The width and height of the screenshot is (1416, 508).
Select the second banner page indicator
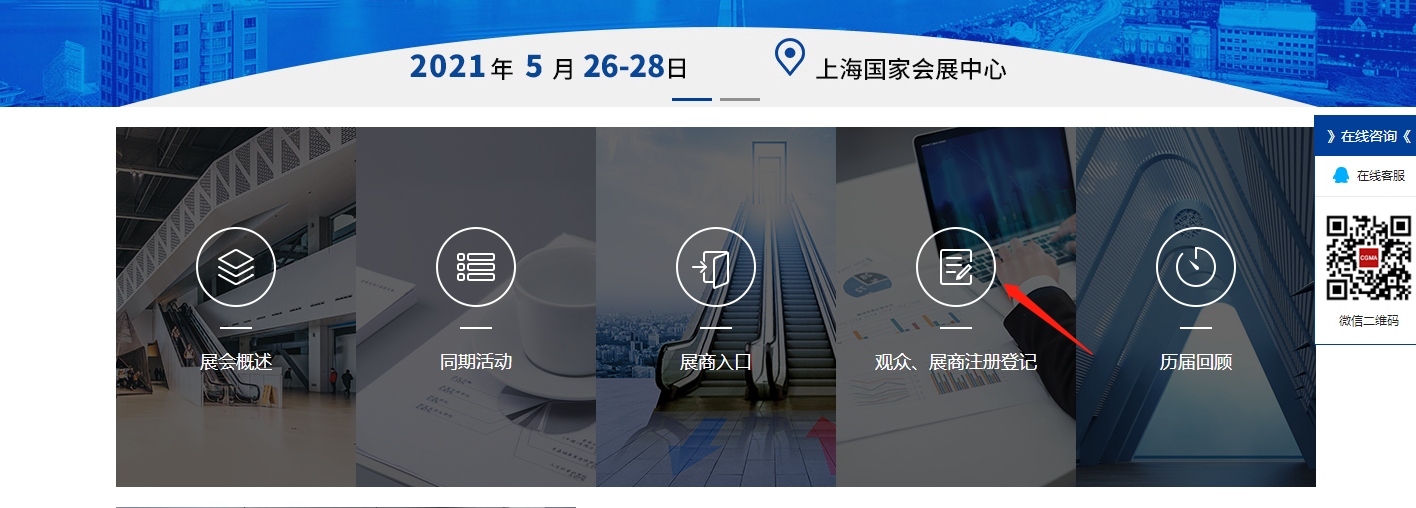tap(740, 99)
